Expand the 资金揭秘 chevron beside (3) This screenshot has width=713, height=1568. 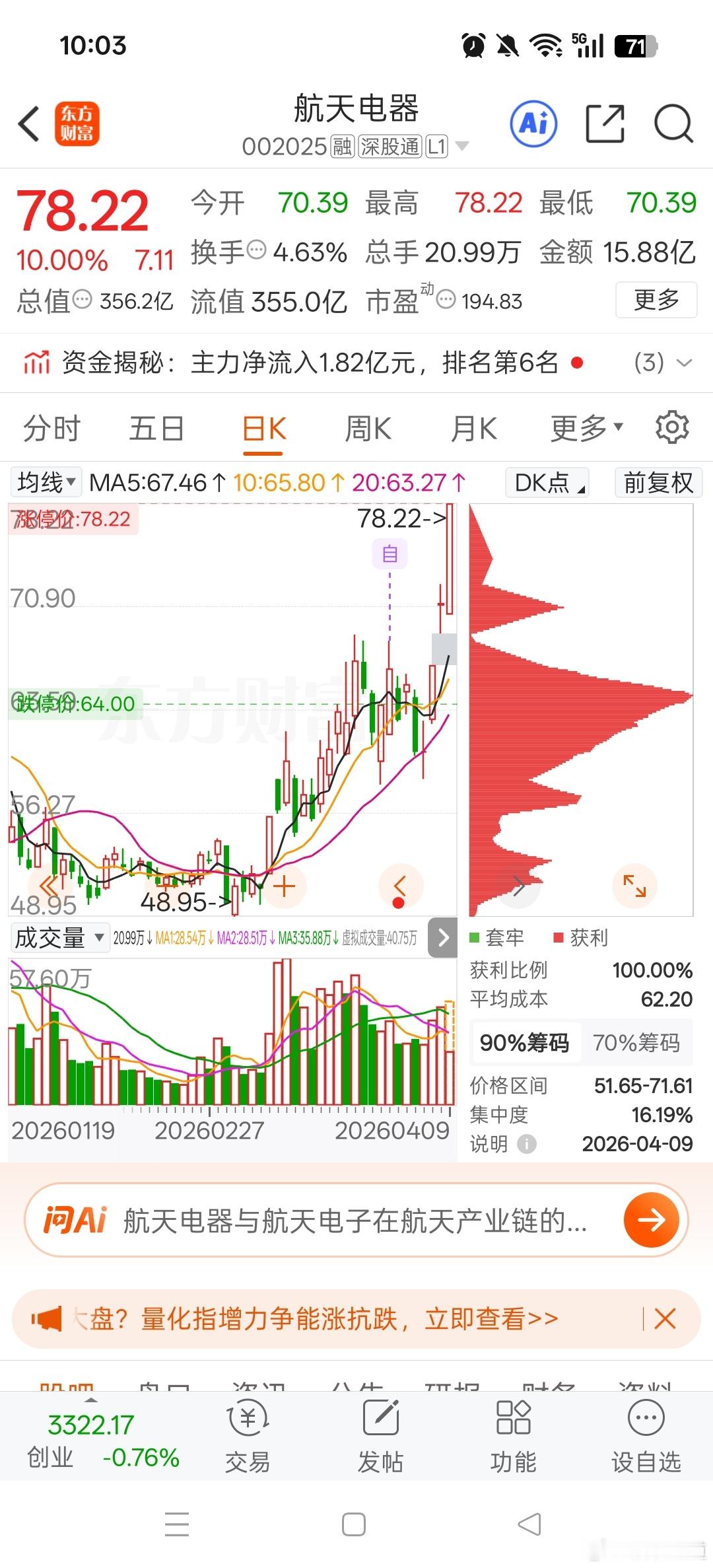point(683,363)
